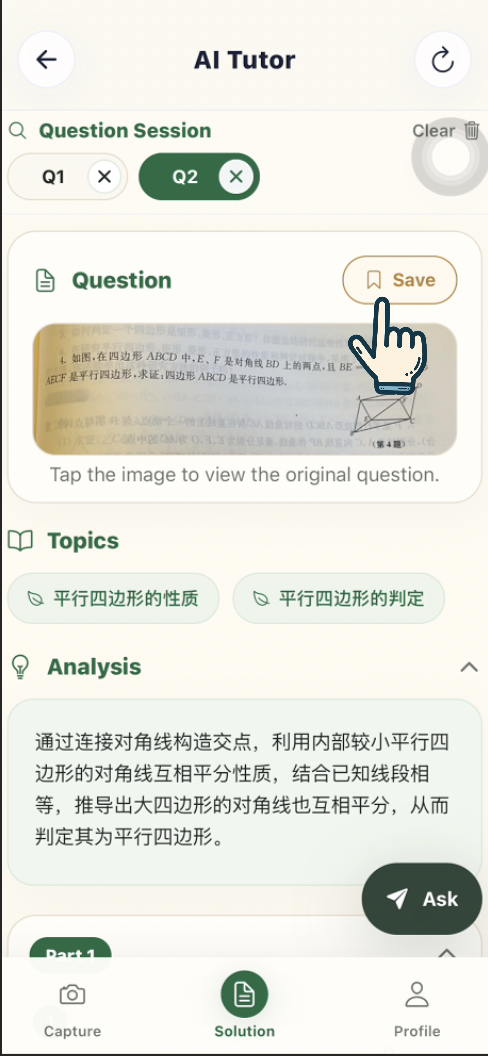Save this question

click(400, 280)
